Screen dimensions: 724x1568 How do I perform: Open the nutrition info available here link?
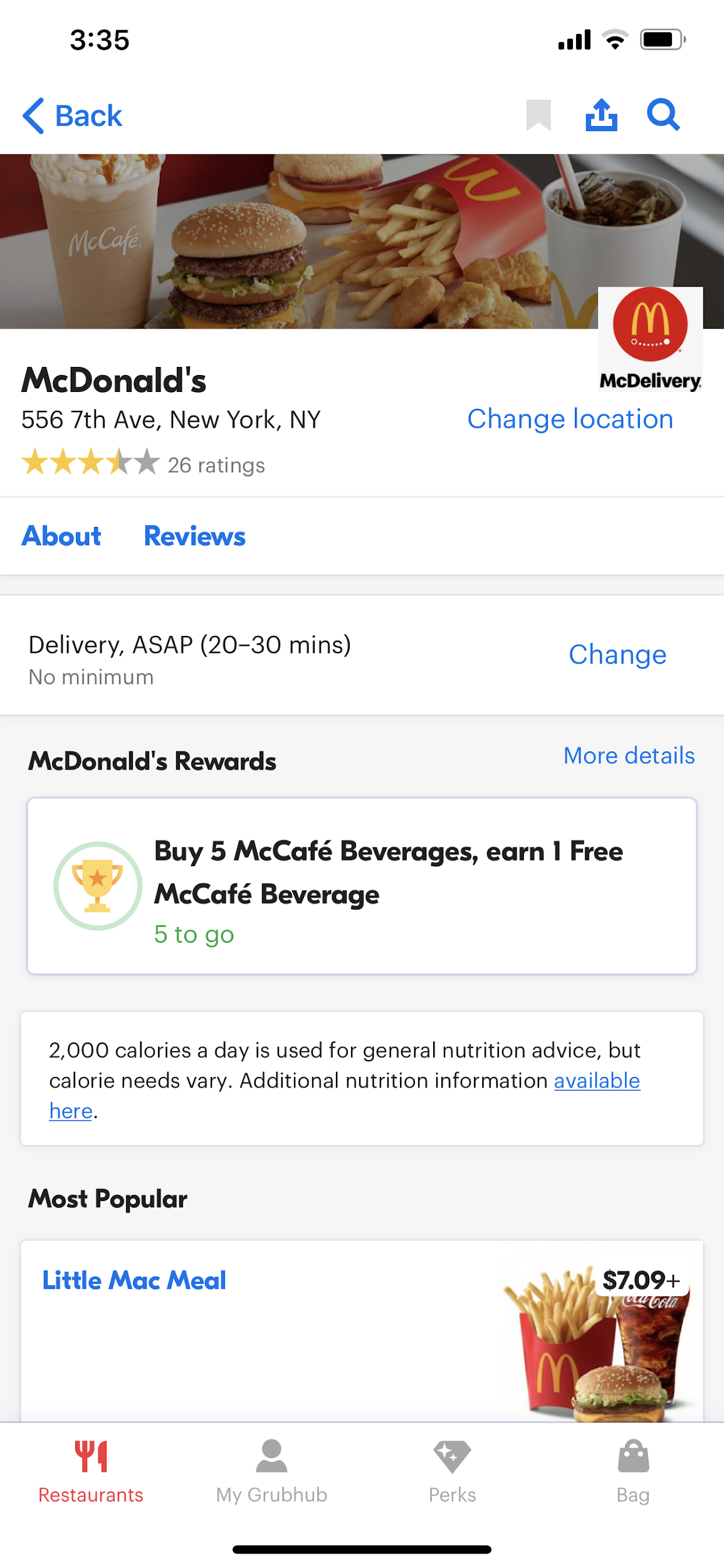click(x=595, y=1080)
